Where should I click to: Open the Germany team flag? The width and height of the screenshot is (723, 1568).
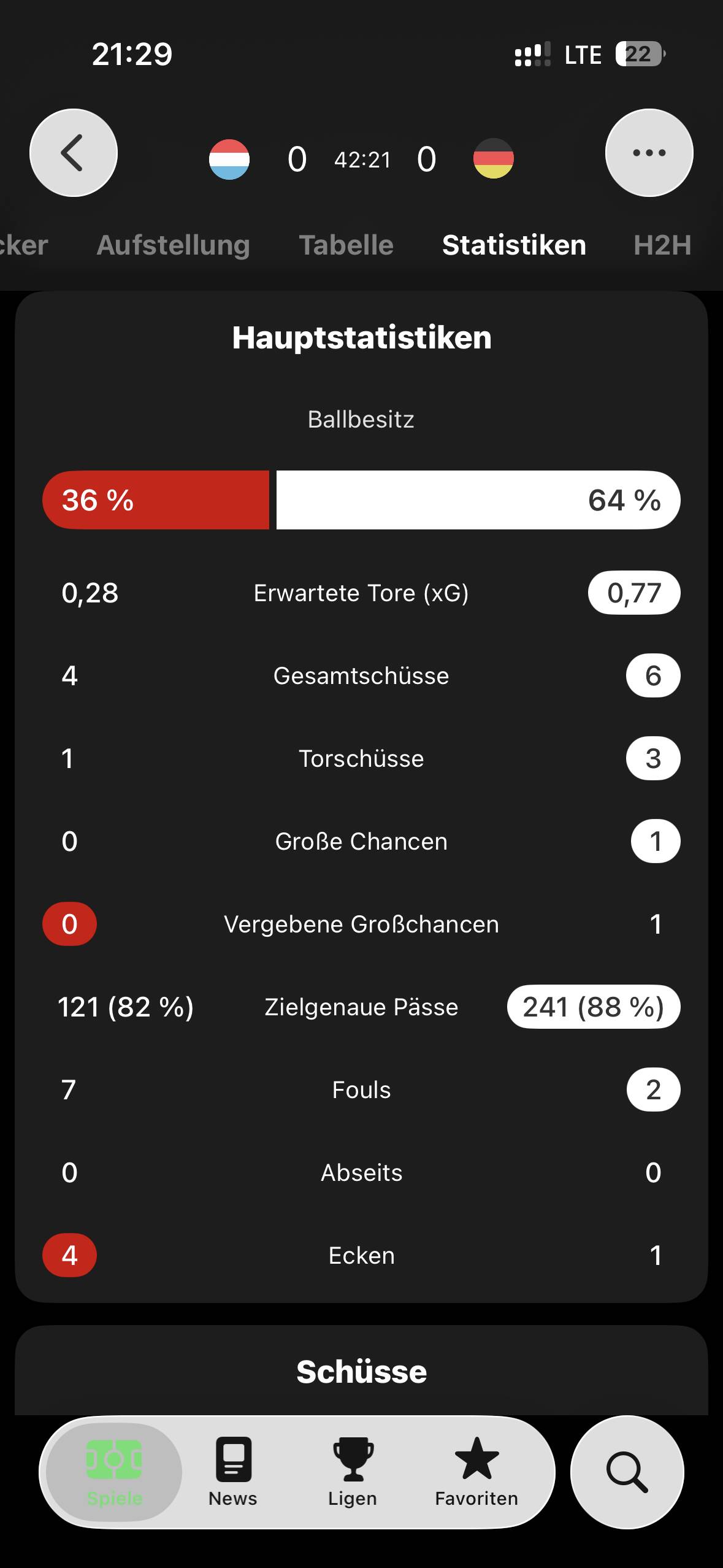494,159
